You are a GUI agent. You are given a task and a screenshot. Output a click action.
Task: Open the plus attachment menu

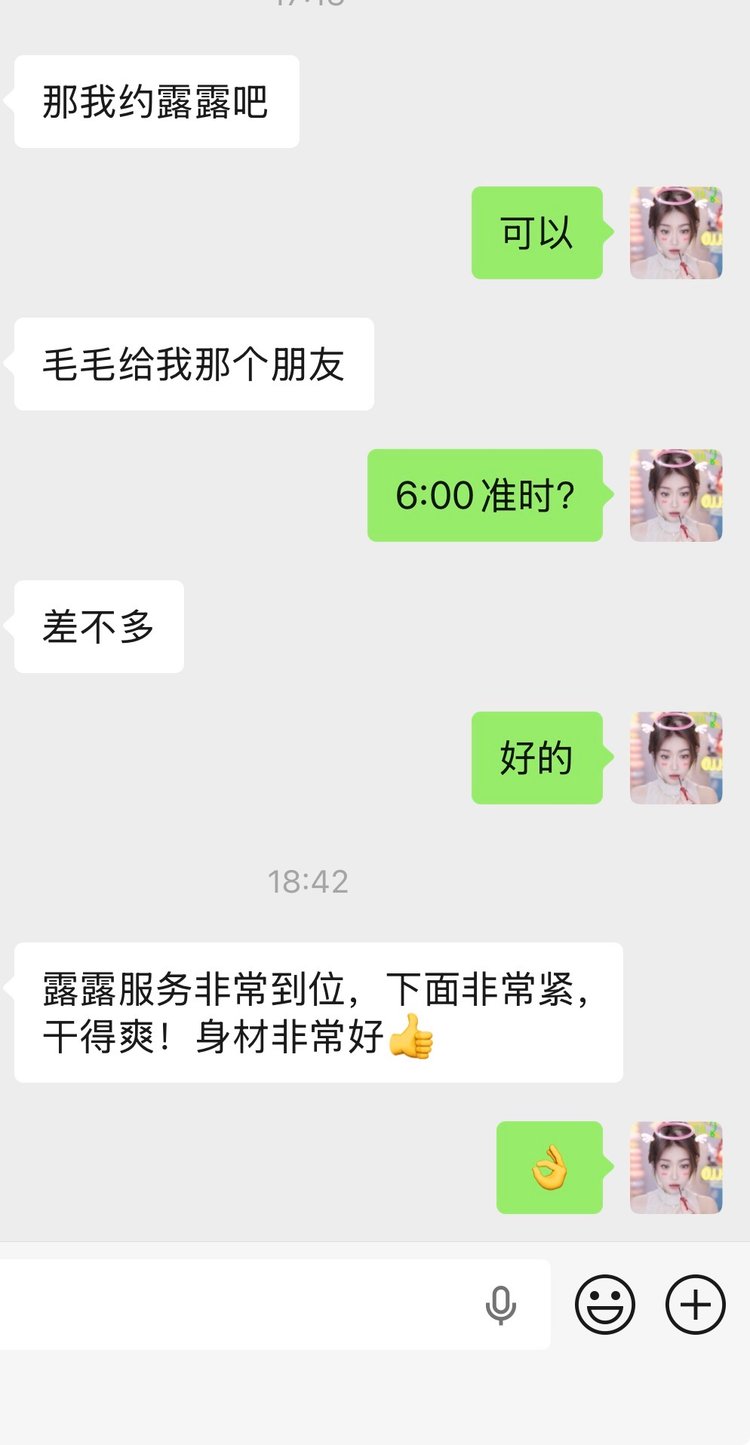coord(695,1305)
